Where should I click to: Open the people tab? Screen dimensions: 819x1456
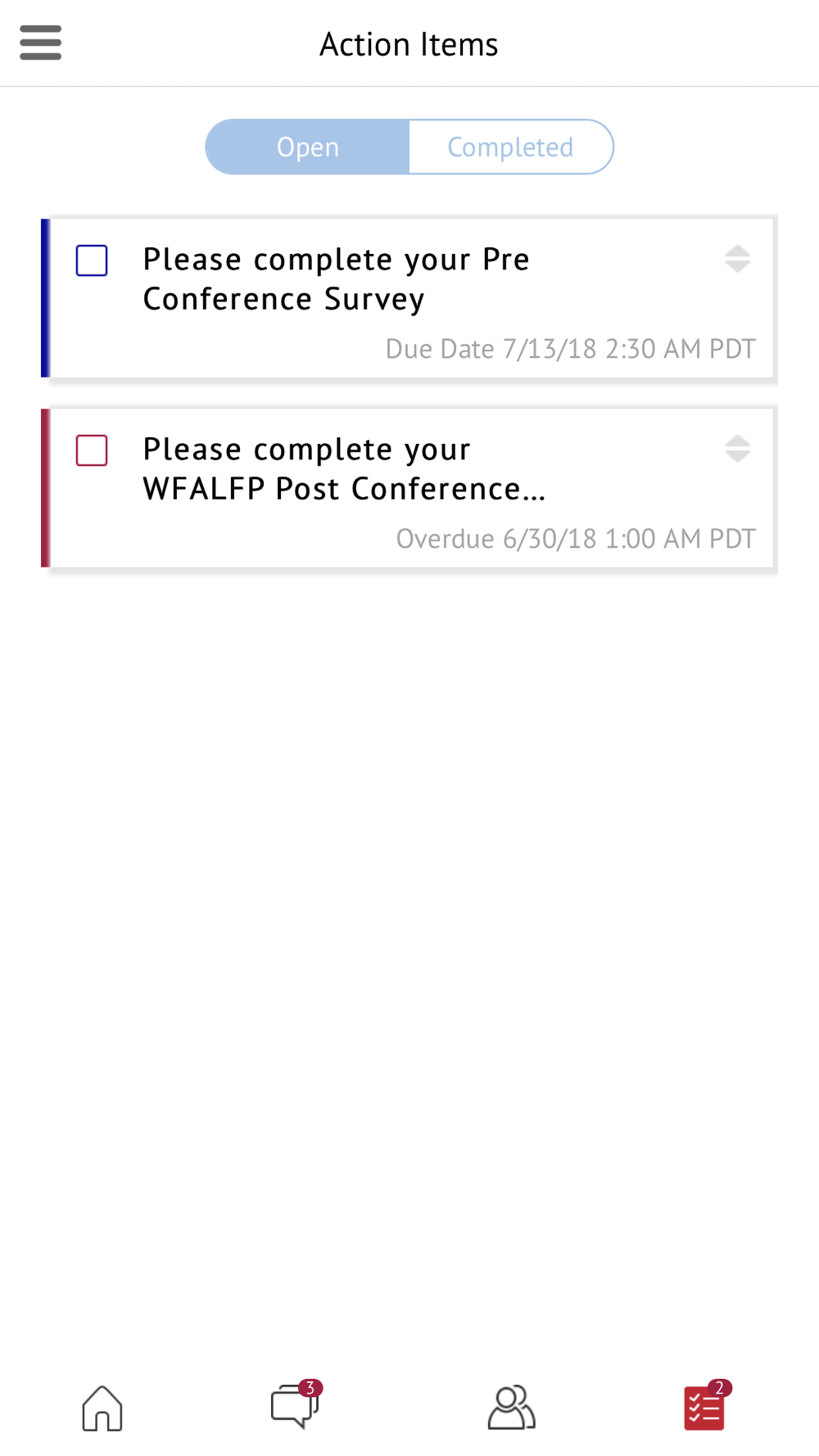tap(511, 1408)
